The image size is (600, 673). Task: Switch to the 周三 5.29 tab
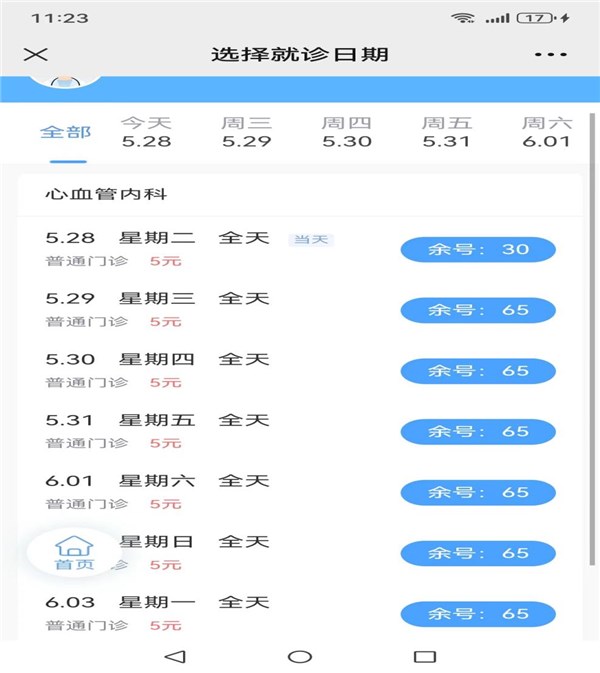coord(246,132)
